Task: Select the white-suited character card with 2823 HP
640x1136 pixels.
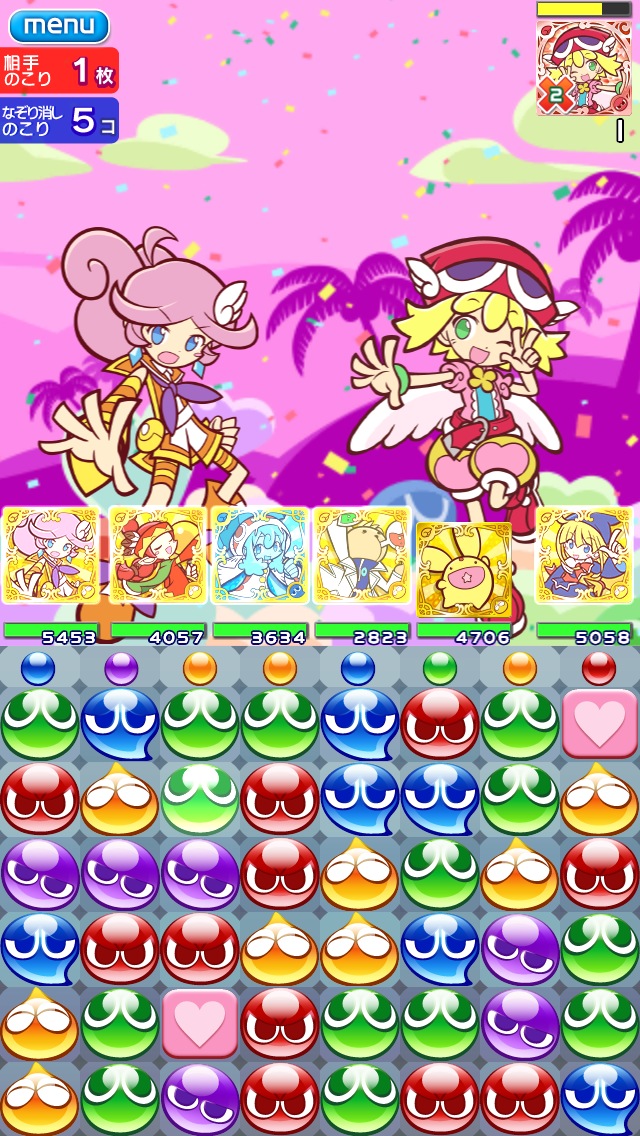Action: pyautogui.click(x=361, y=554)
